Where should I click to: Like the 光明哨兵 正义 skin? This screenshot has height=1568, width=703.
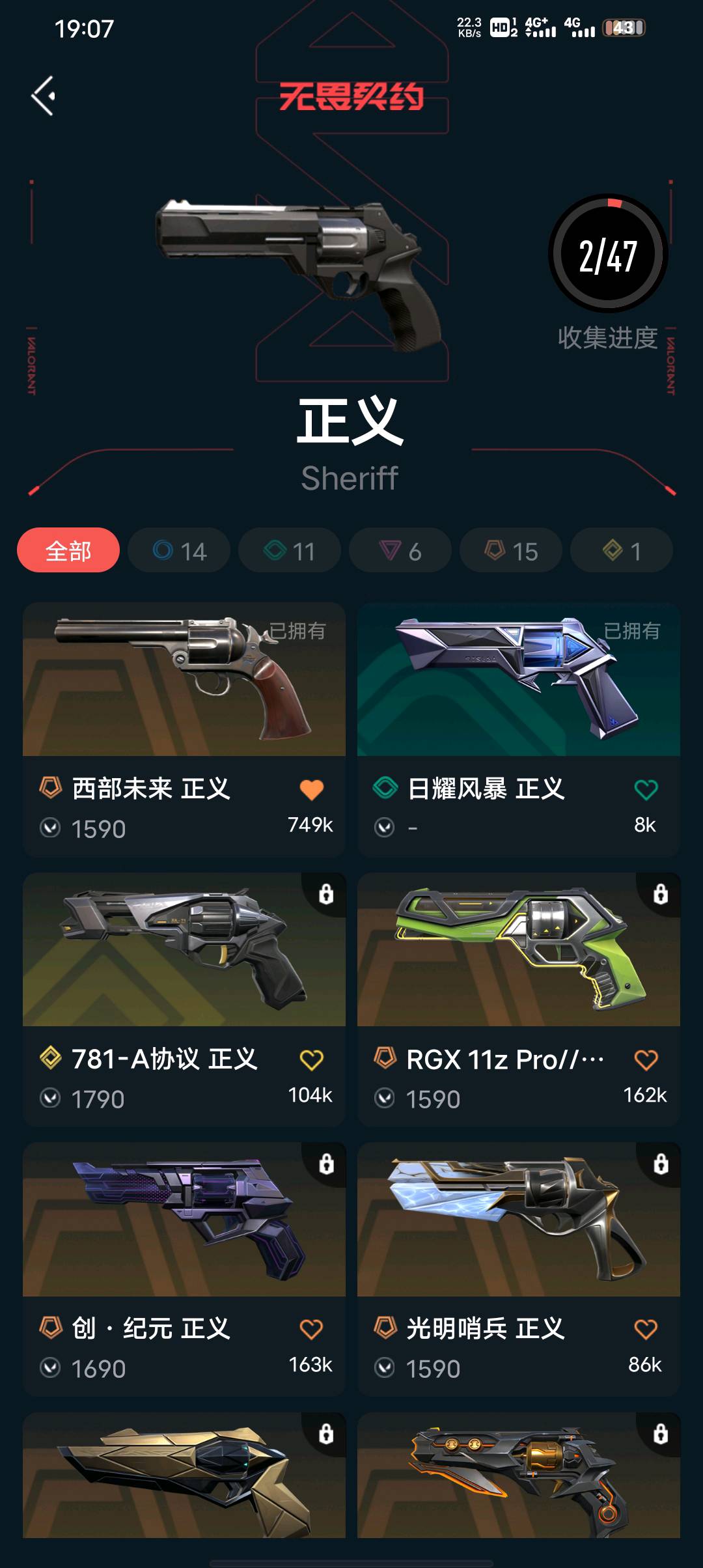click(646, 1330)
